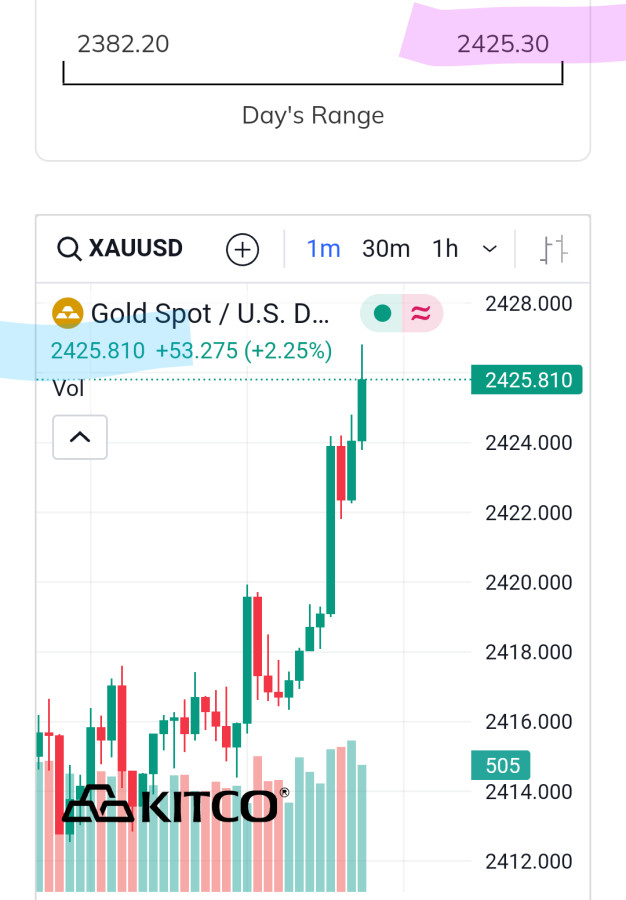Tap the pink approximate data indicator
The width and height of the screenshot is (626, 900).
pos(421,314)
